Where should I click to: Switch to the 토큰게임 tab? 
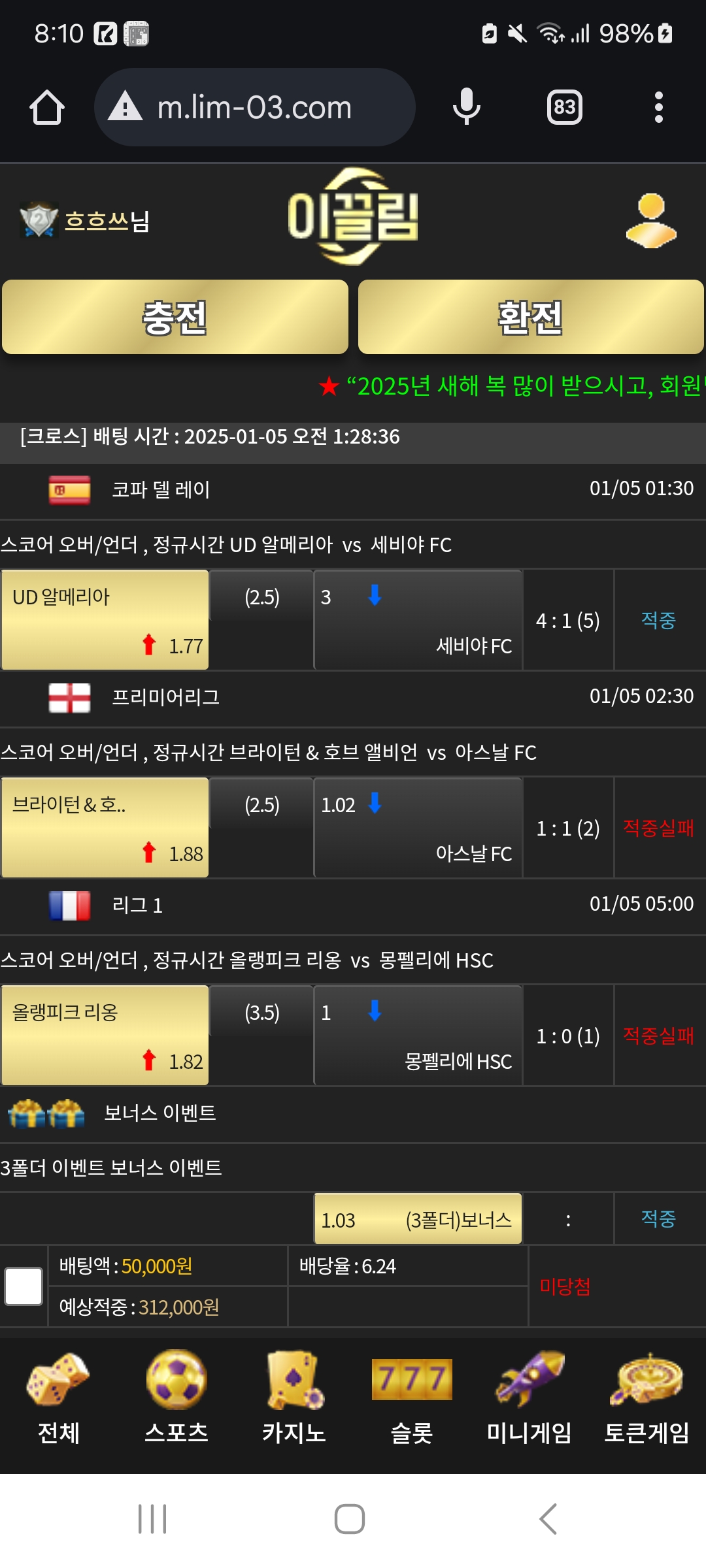pyautogui.click(x=647, y=1398)
